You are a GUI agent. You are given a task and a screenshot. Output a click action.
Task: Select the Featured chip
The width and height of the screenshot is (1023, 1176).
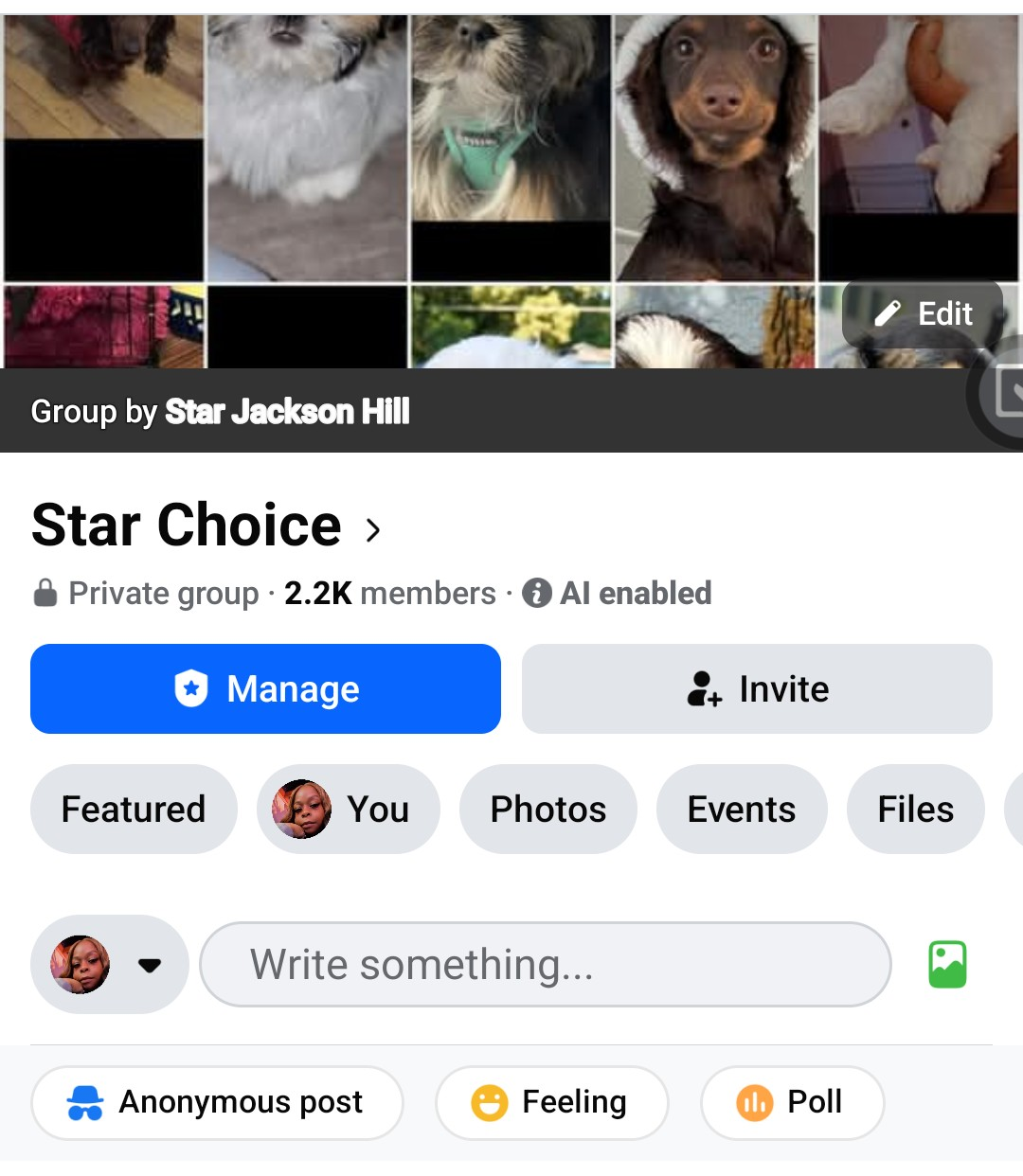[x=134, y=810]
